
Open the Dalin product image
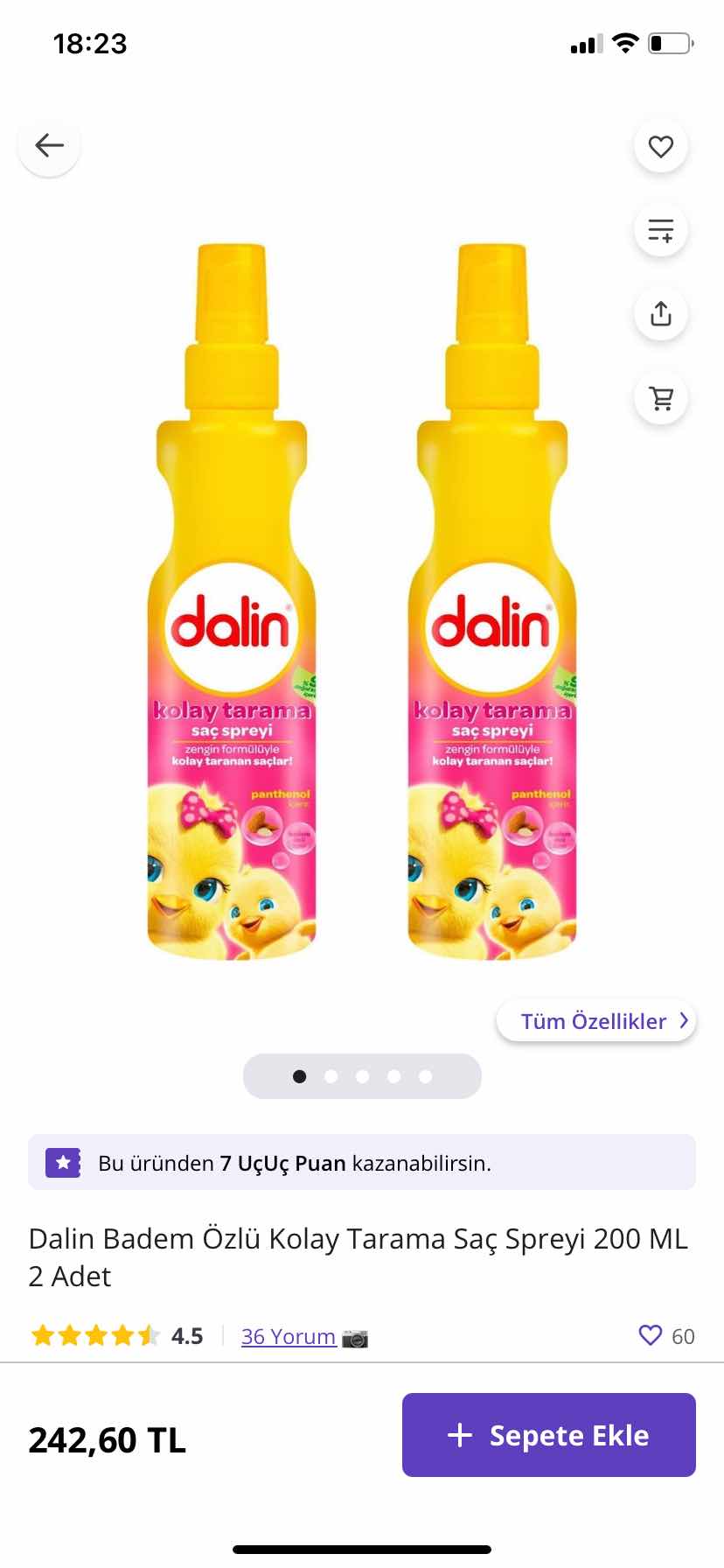tap(361, 602)
